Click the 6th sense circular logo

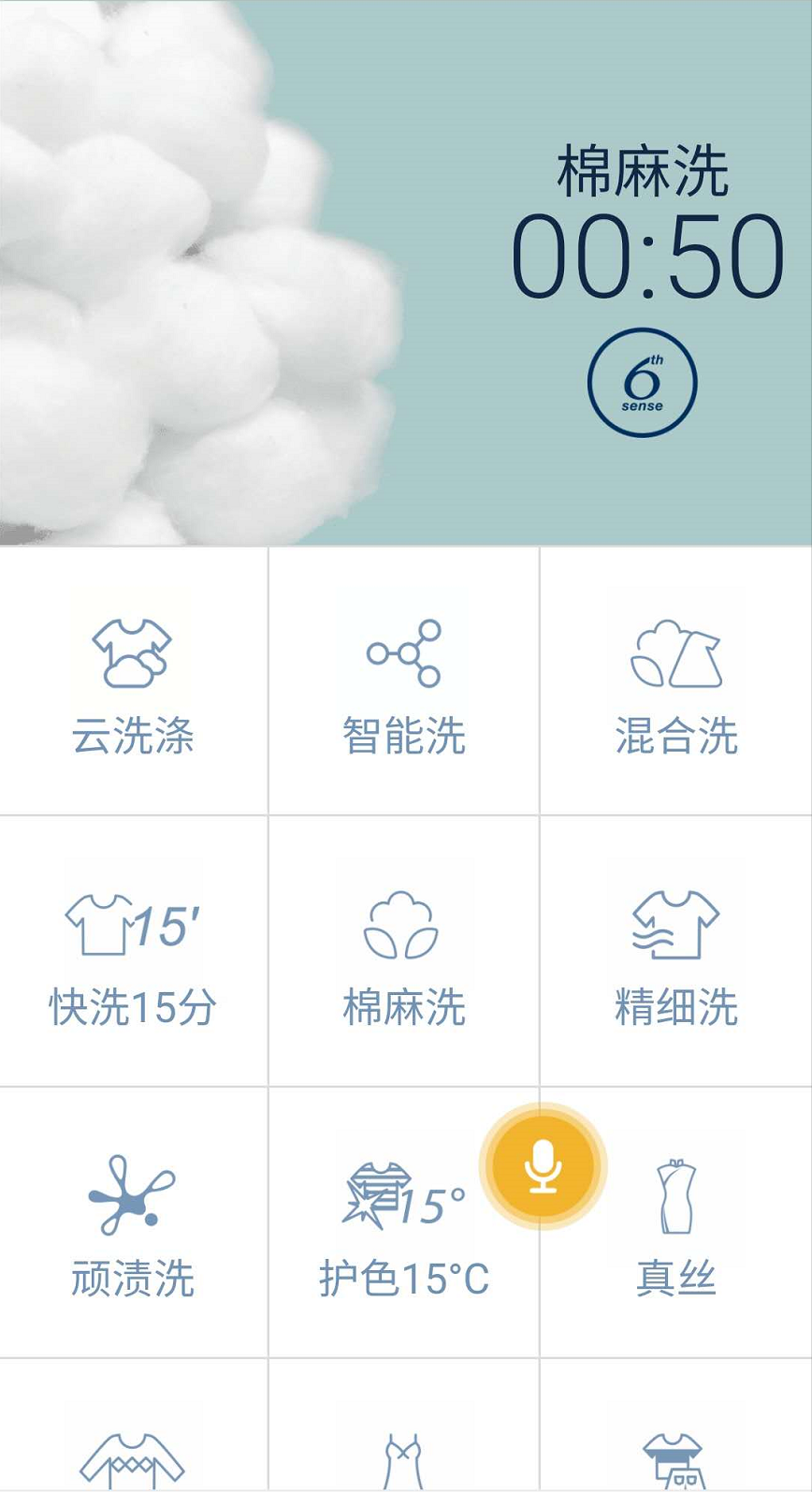tap(644, 384)
